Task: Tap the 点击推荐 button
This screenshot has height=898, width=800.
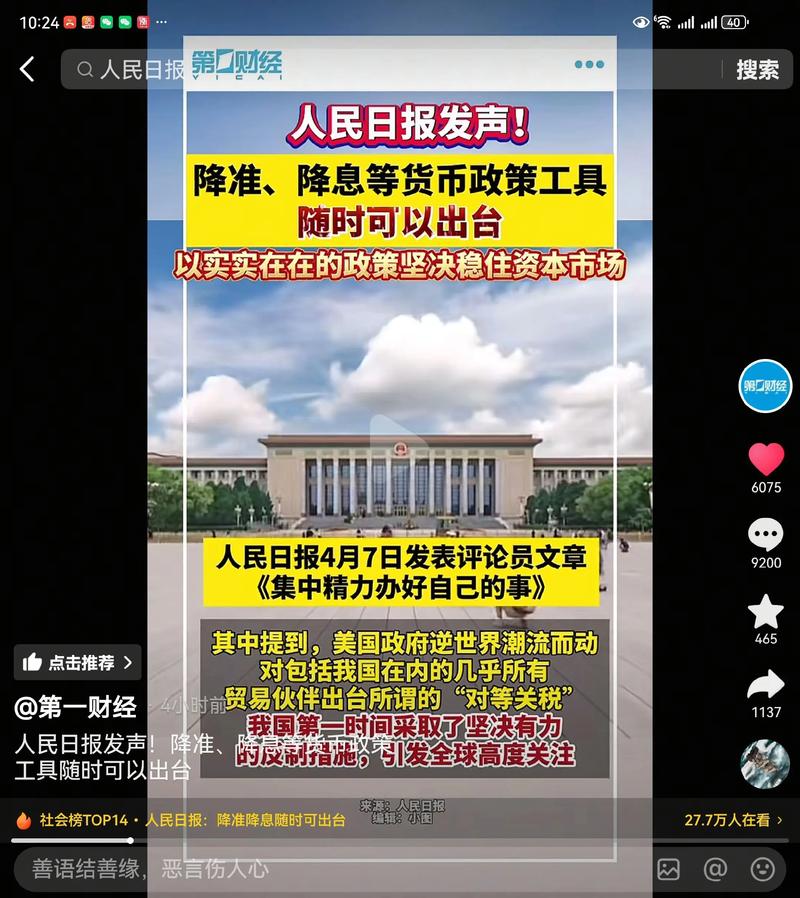Action: pyautogui.click(x=78, y=662)
